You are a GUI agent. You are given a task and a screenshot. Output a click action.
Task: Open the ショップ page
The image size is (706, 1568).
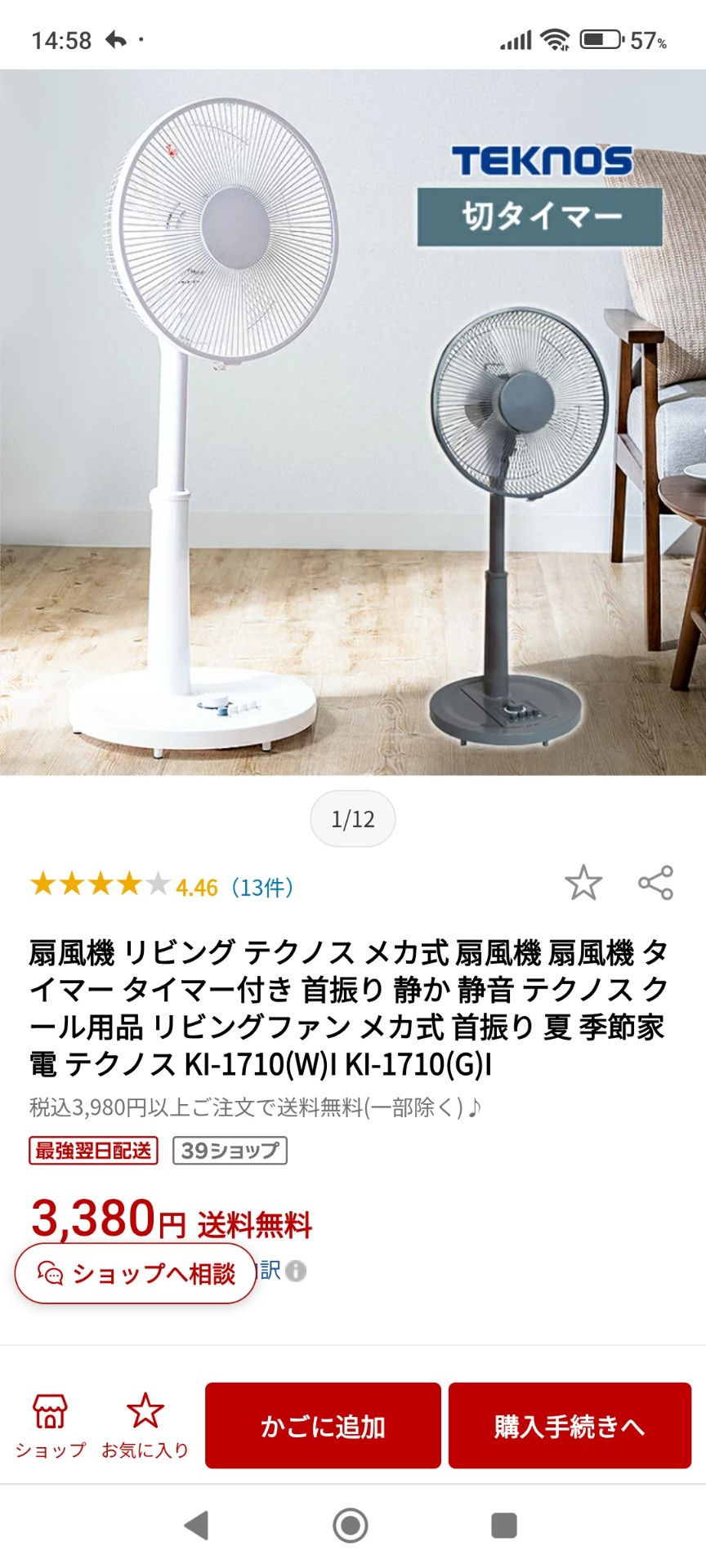[x=50, y=1426]
